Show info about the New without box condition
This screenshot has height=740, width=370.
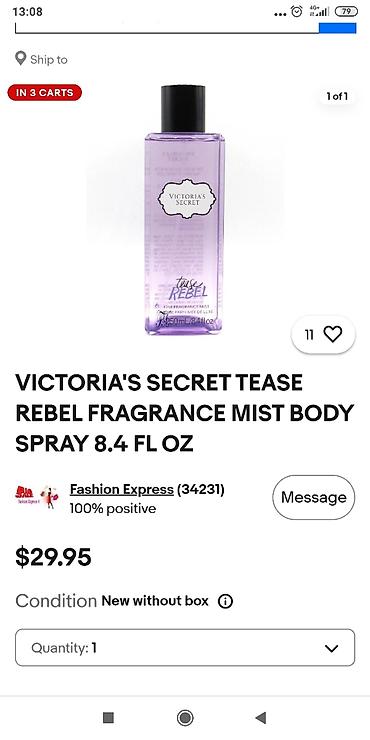tap(225, 601)
